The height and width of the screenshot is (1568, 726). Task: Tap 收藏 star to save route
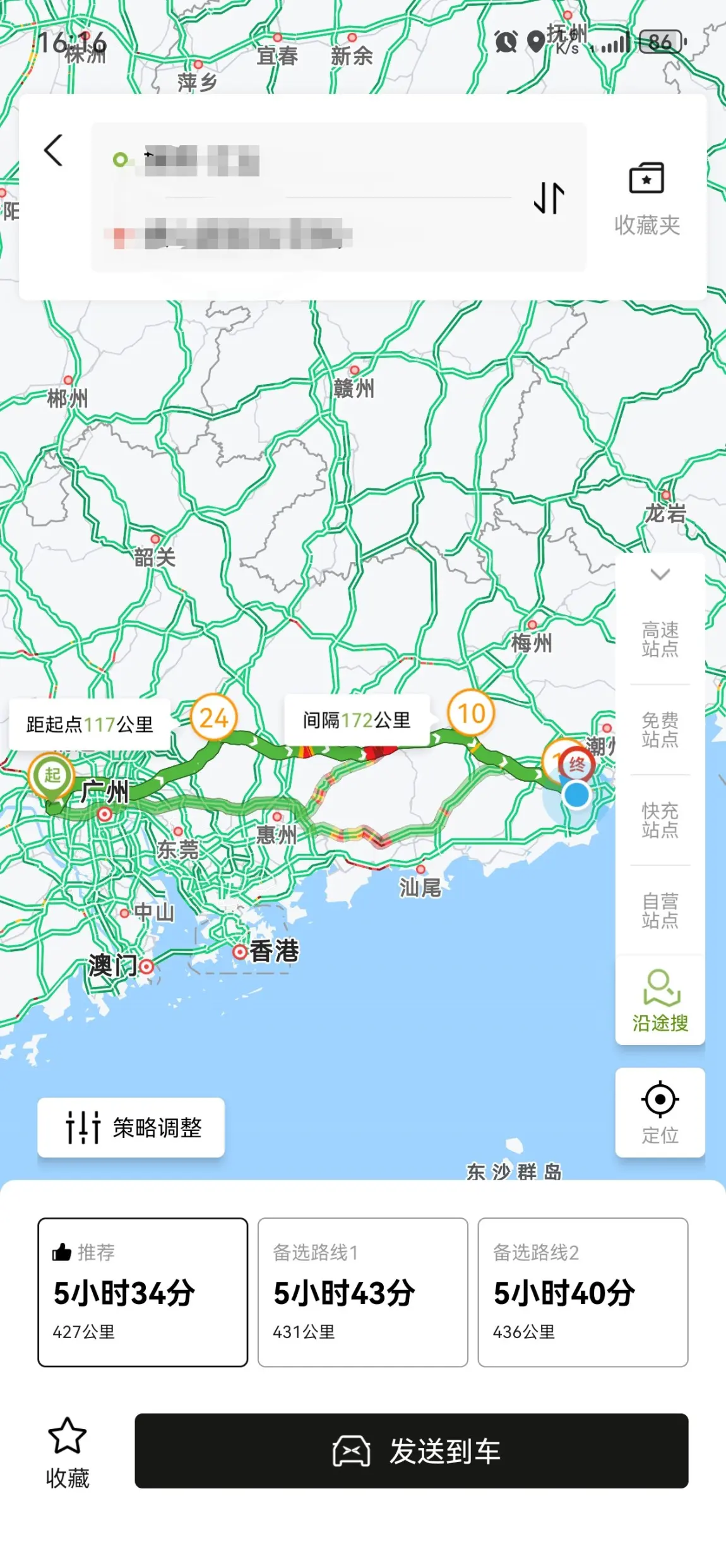pos(68,1451)
